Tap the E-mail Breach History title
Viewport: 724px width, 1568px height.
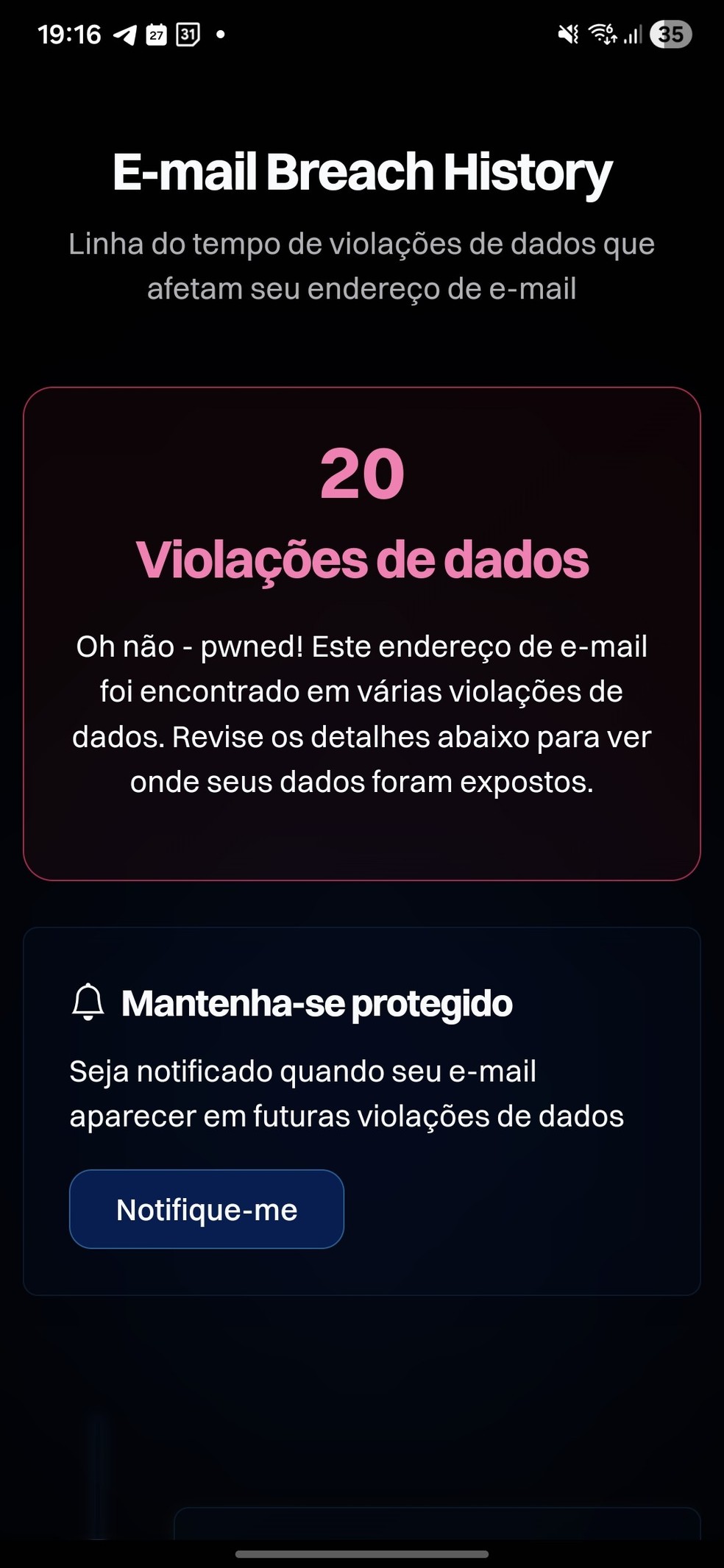pyautogui.click(x=362, y=172)
